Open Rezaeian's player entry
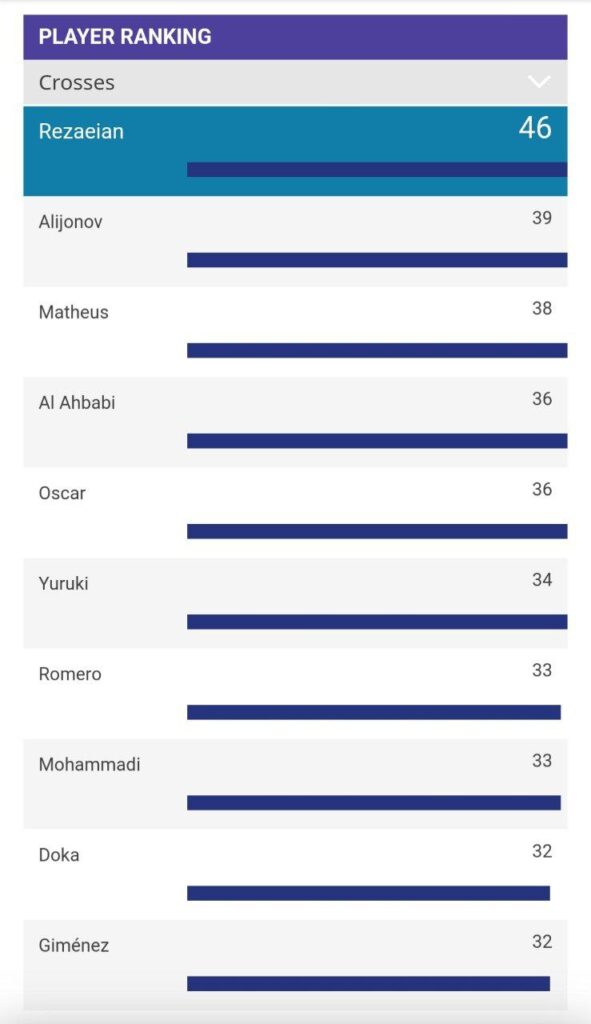The image size is (591, 1024). [295, 151]
